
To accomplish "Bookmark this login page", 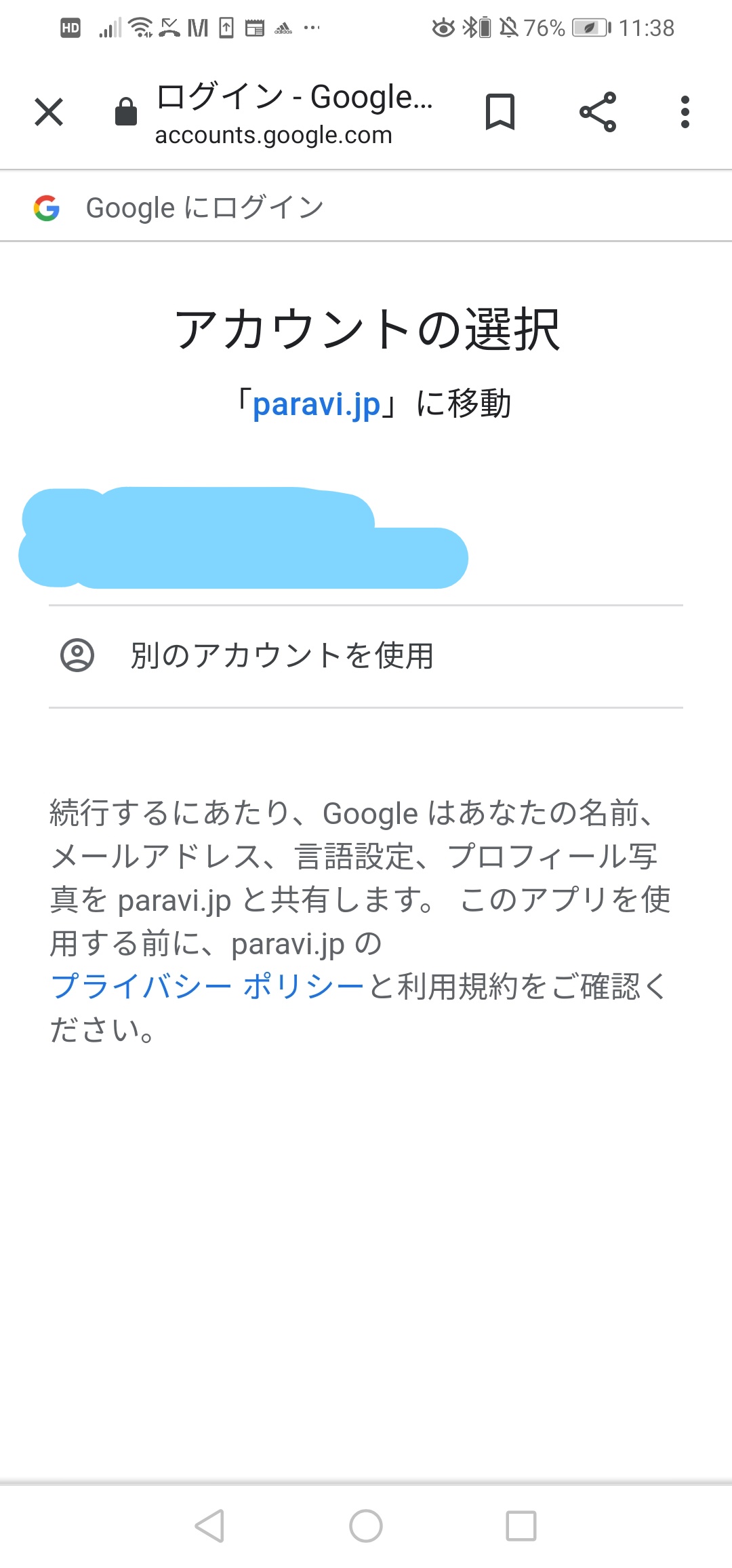I will [500, 112].
